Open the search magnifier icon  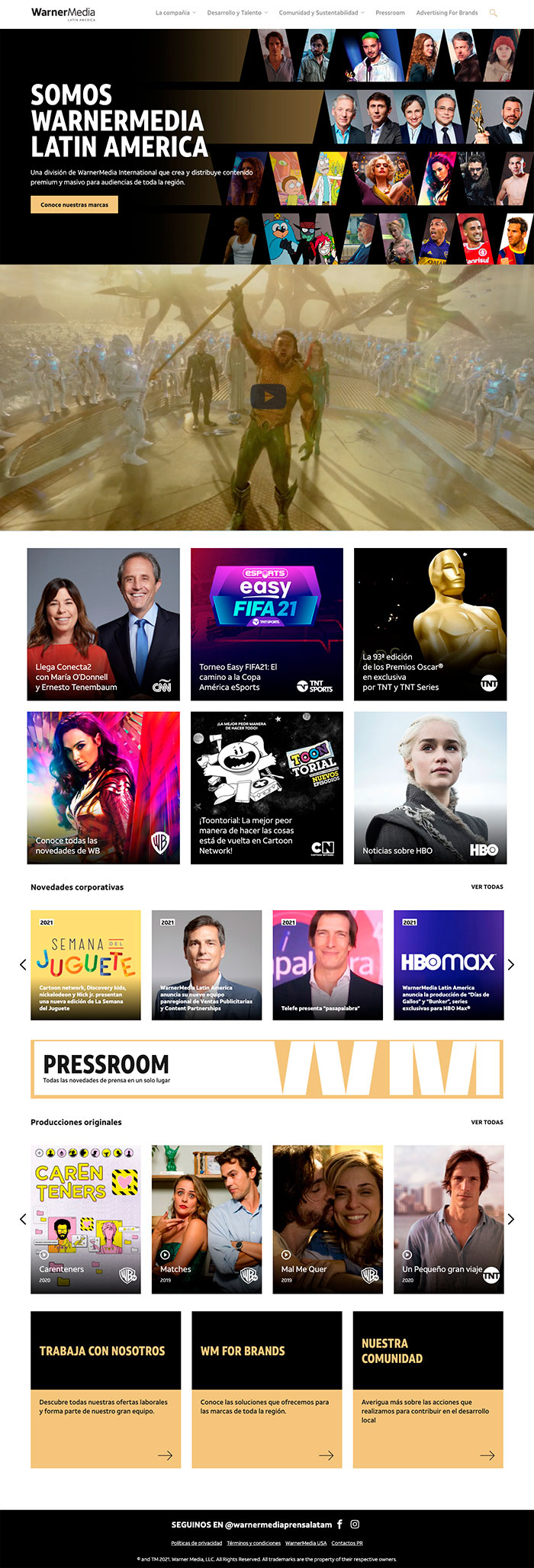coord(493,13)
